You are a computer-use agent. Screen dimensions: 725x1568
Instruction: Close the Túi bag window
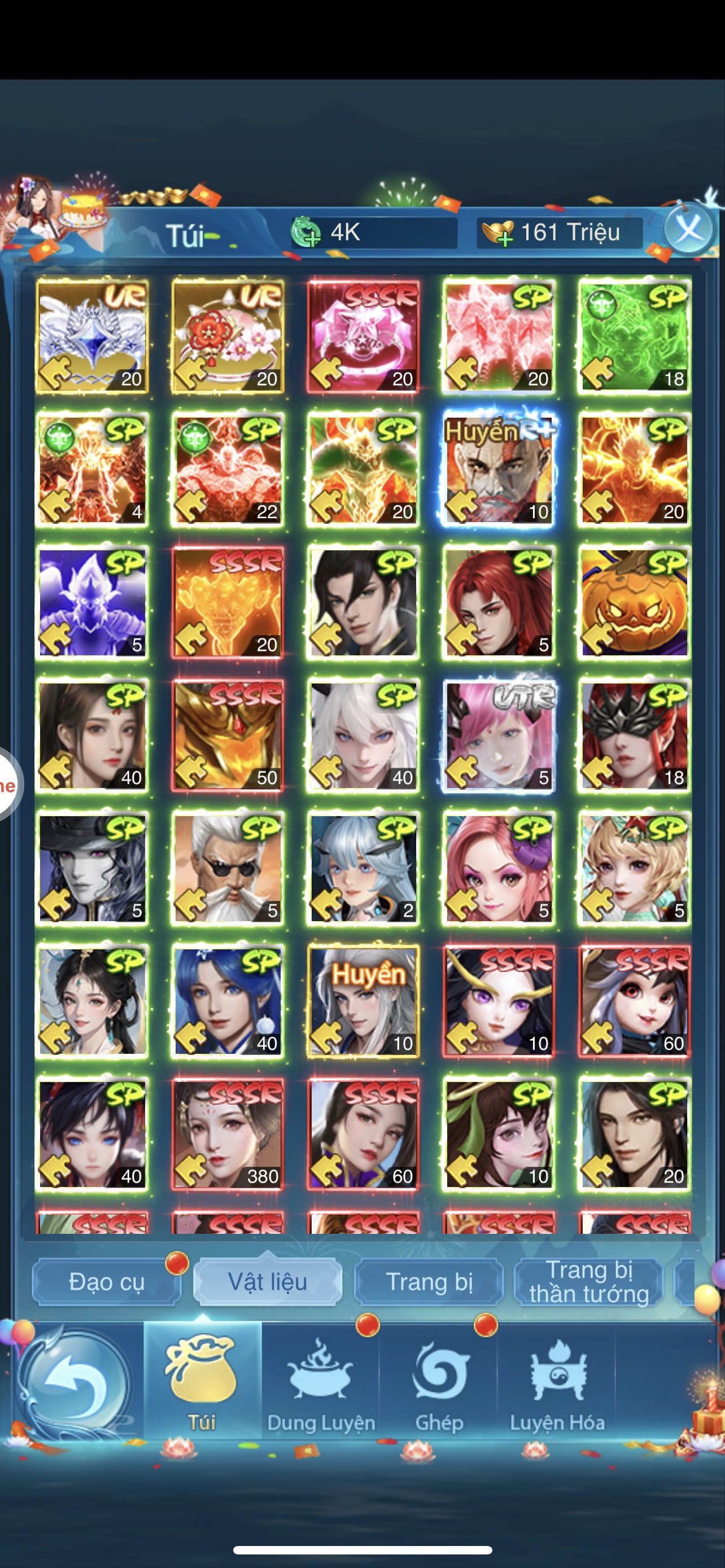pos(689,230)
